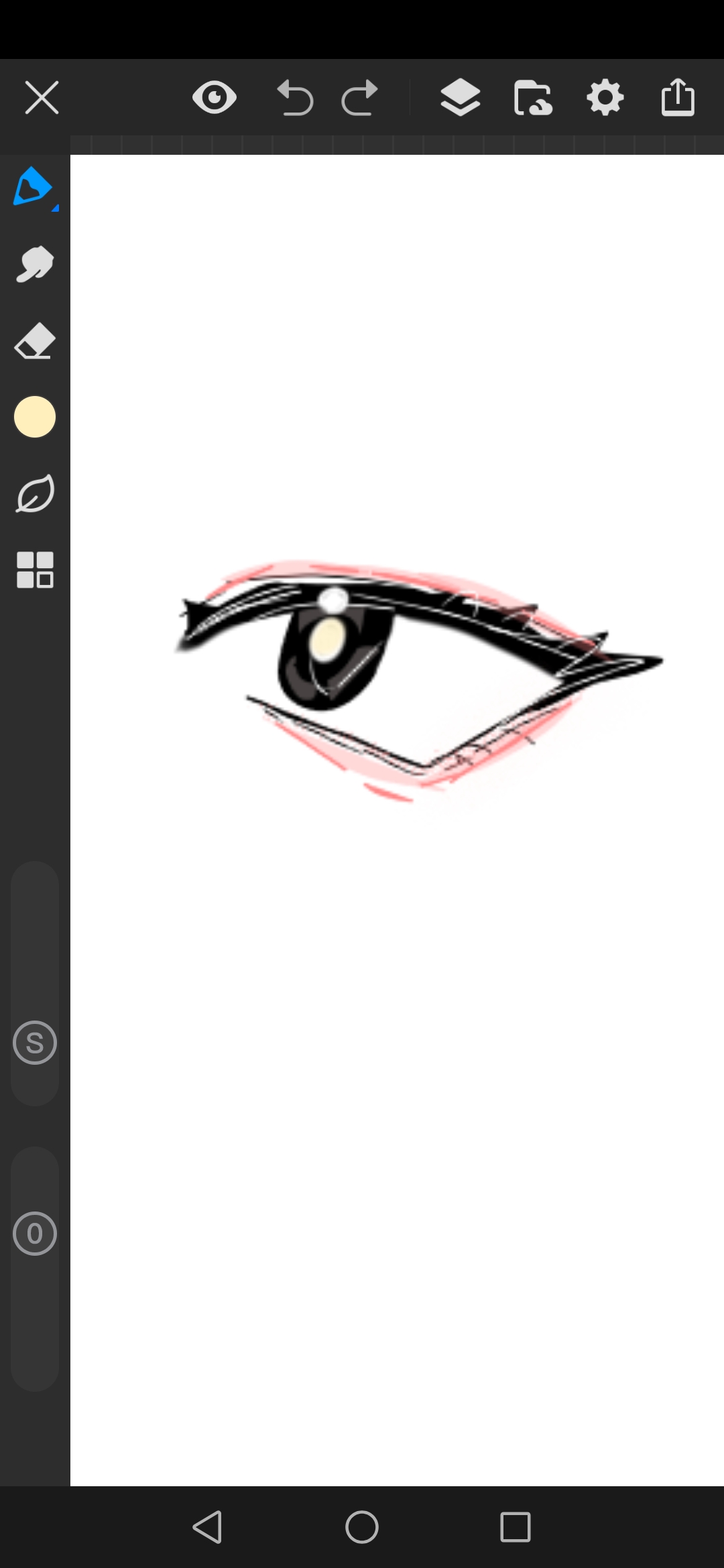
Task: Select the smudge tool
Action: click(34, 264)
